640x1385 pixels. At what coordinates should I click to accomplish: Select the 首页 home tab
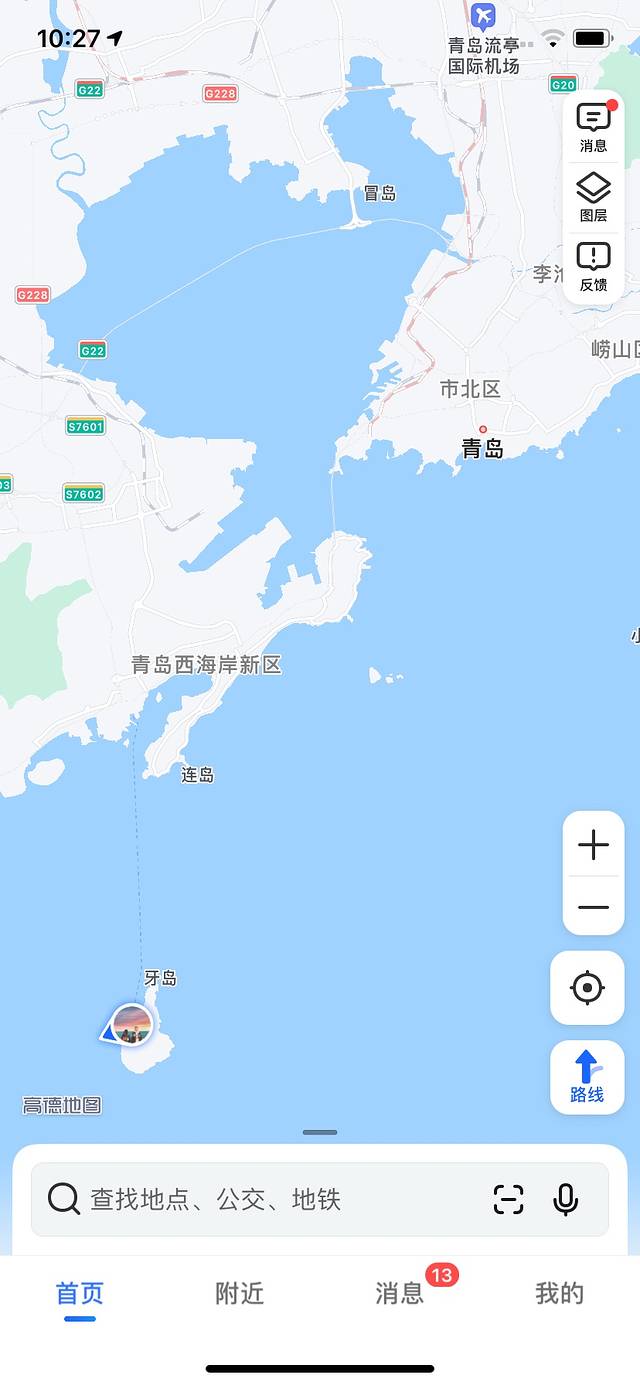click(x=80, y=1293)
